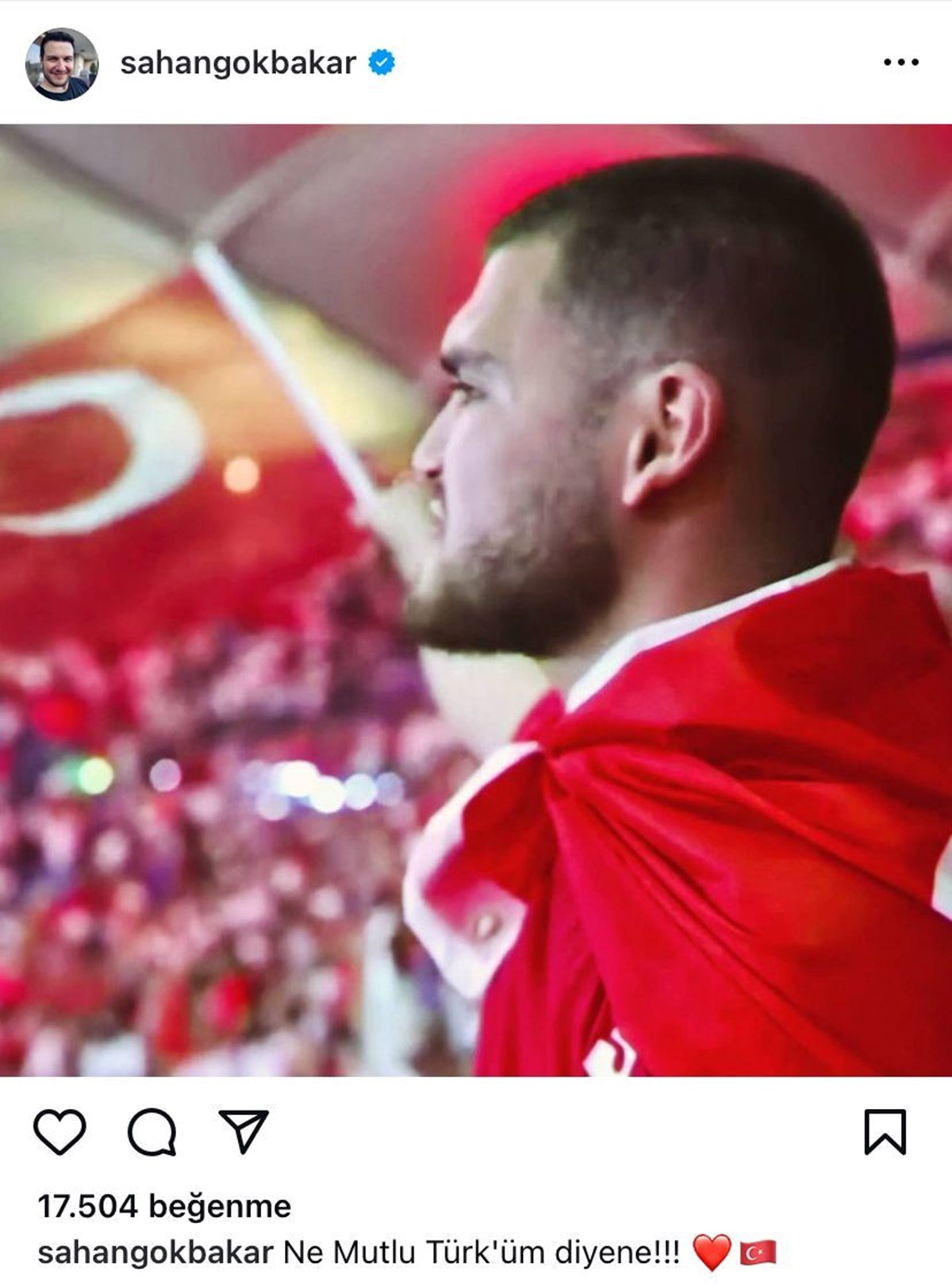
Task: Open sahangokbakar's profile picture
Action: coord(62,64)
